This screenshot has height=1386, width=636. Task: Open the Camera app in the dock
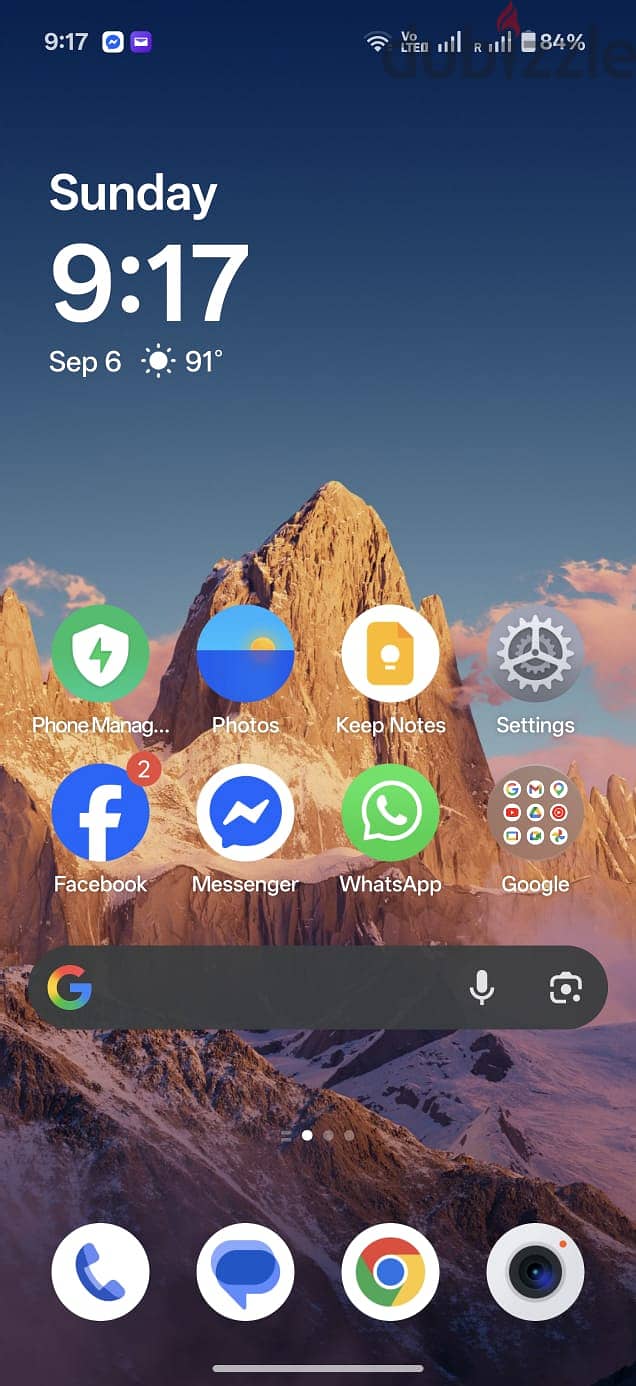point(535,1272)
